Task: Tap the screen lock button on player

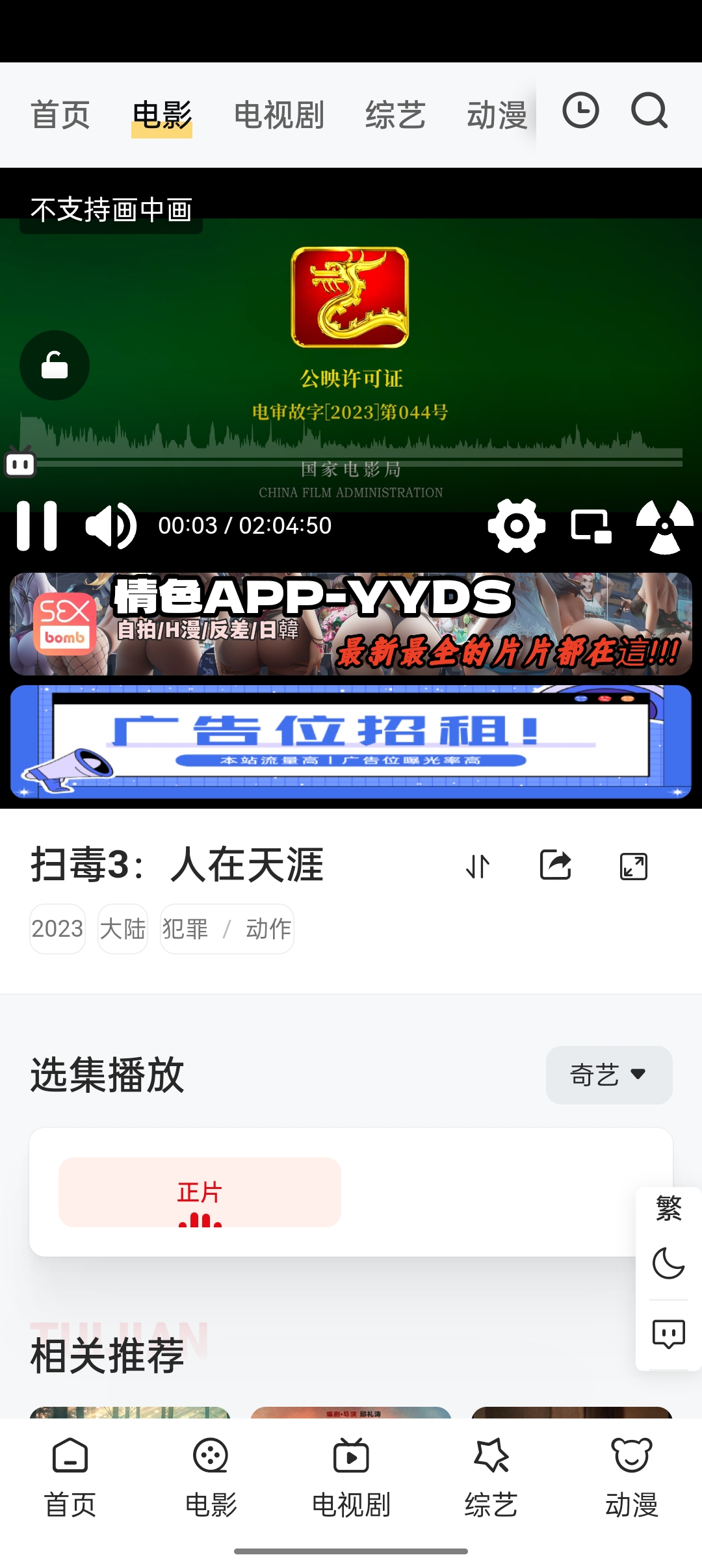Action: point(55,365)
